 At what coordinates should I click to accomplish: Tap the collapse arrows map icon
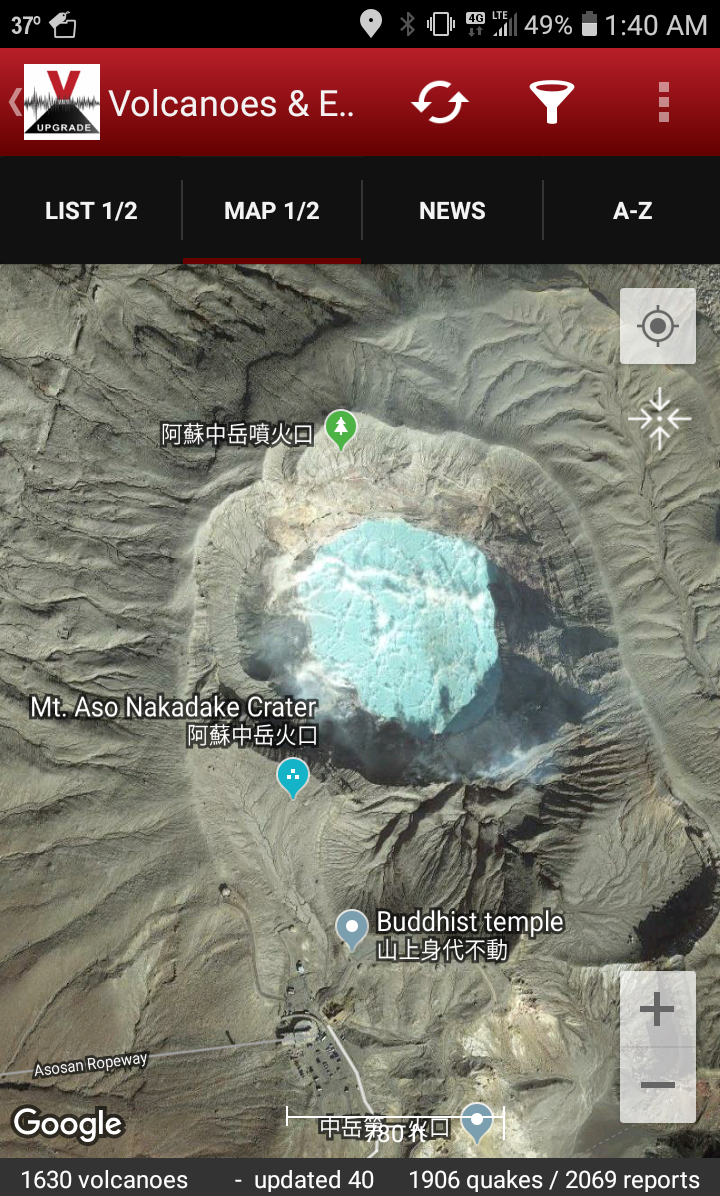pyautogui.click(x=659, y=419)
